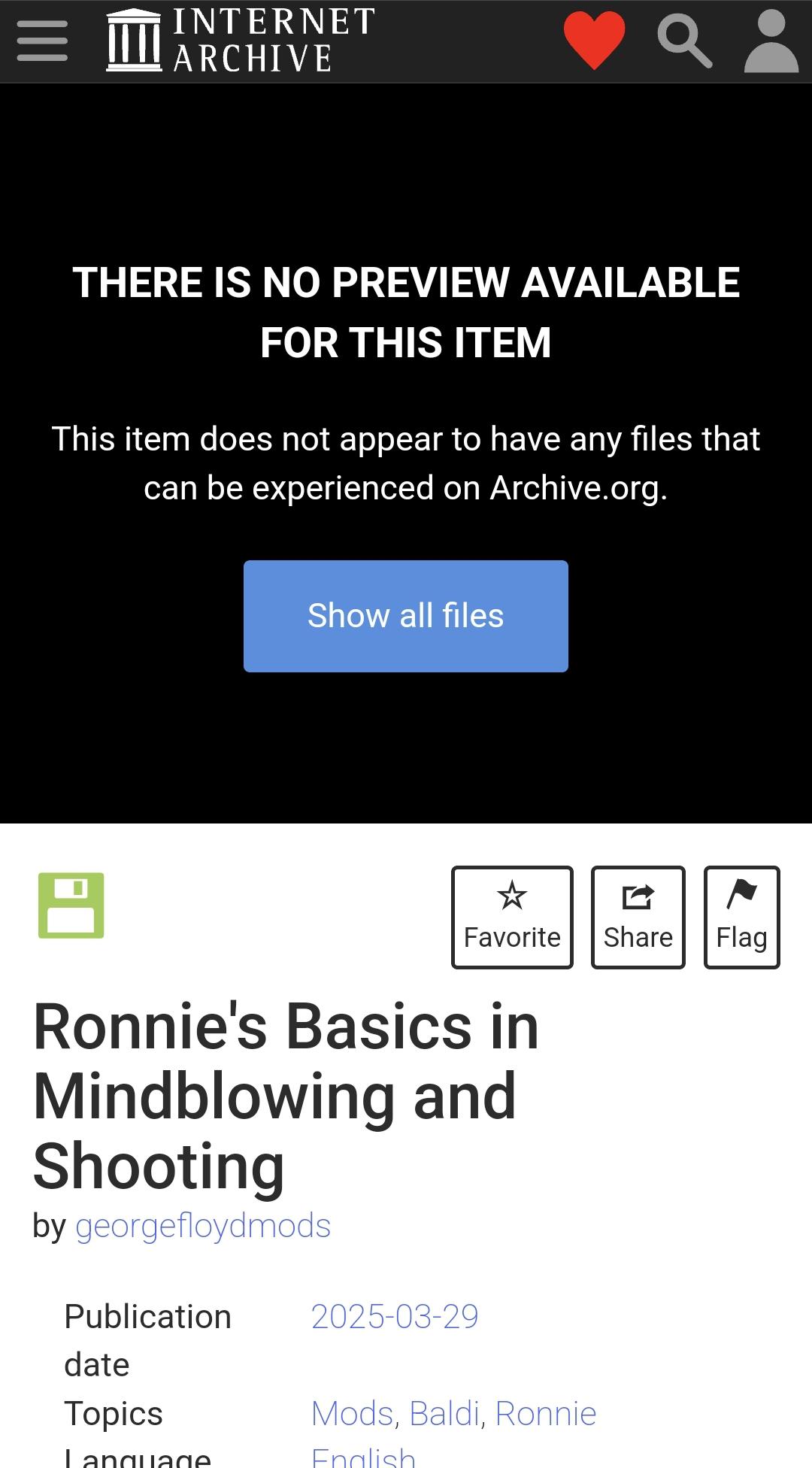The width and height of the screenshot is (812, 1468).
Task: Open uploader georgefloydmods profile
Action: [203, 1226]
